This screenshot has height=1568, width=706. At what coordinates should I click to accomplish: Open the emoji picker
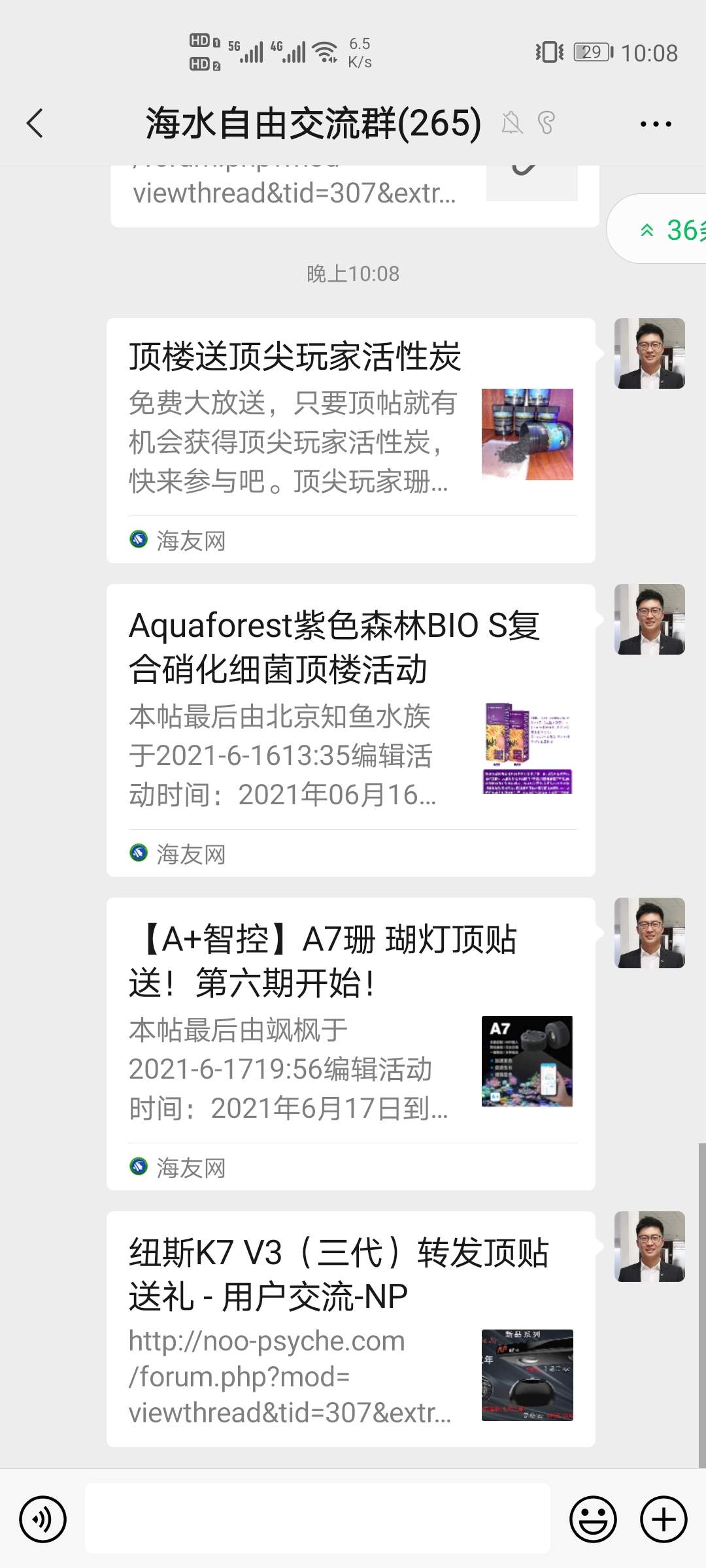(x=593, y=1519)
